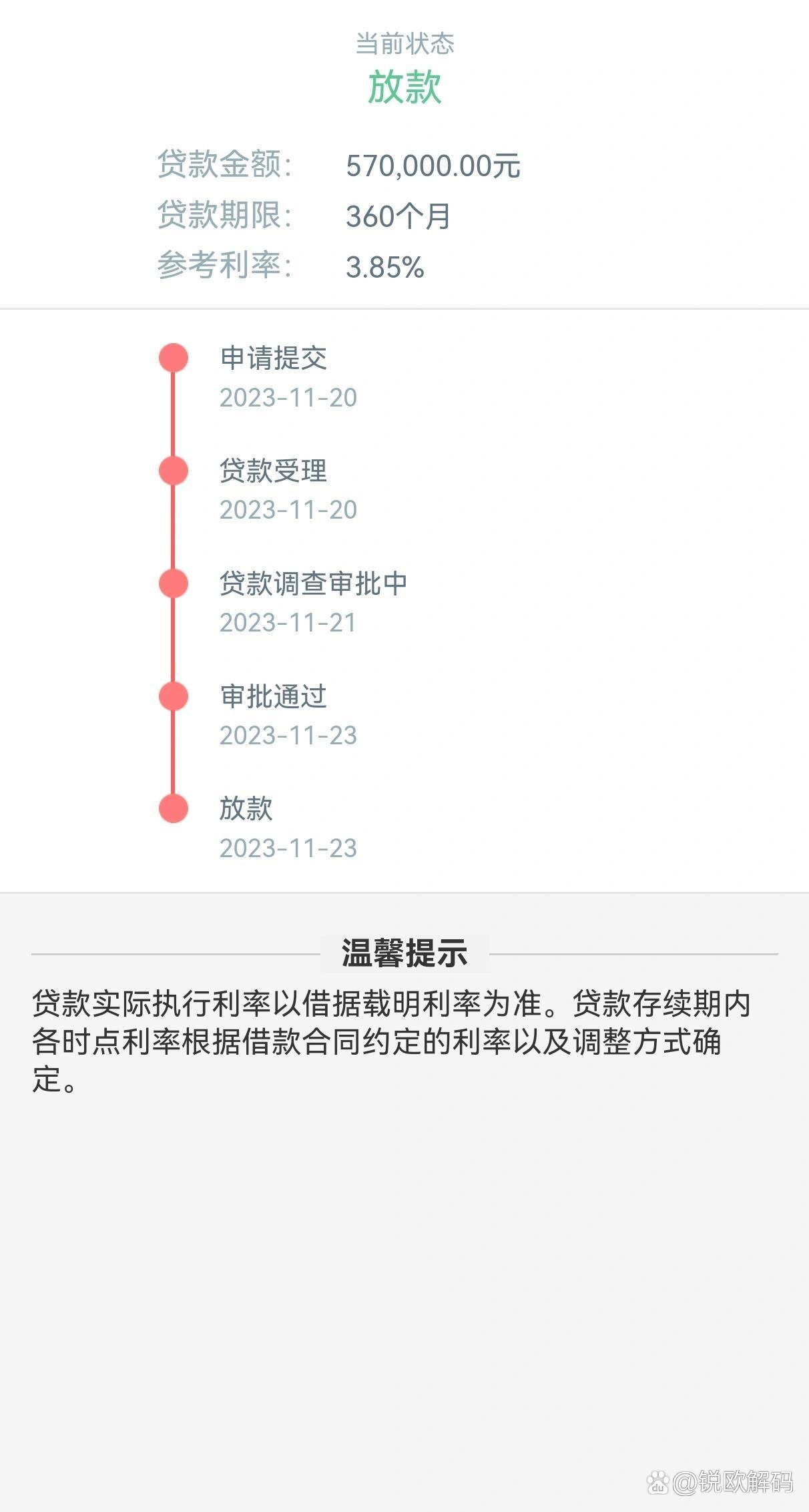Screen dimensions: 809x1512
Task: Toggle the 申请提交 step completed state
Action: click(x=172, y=358)
